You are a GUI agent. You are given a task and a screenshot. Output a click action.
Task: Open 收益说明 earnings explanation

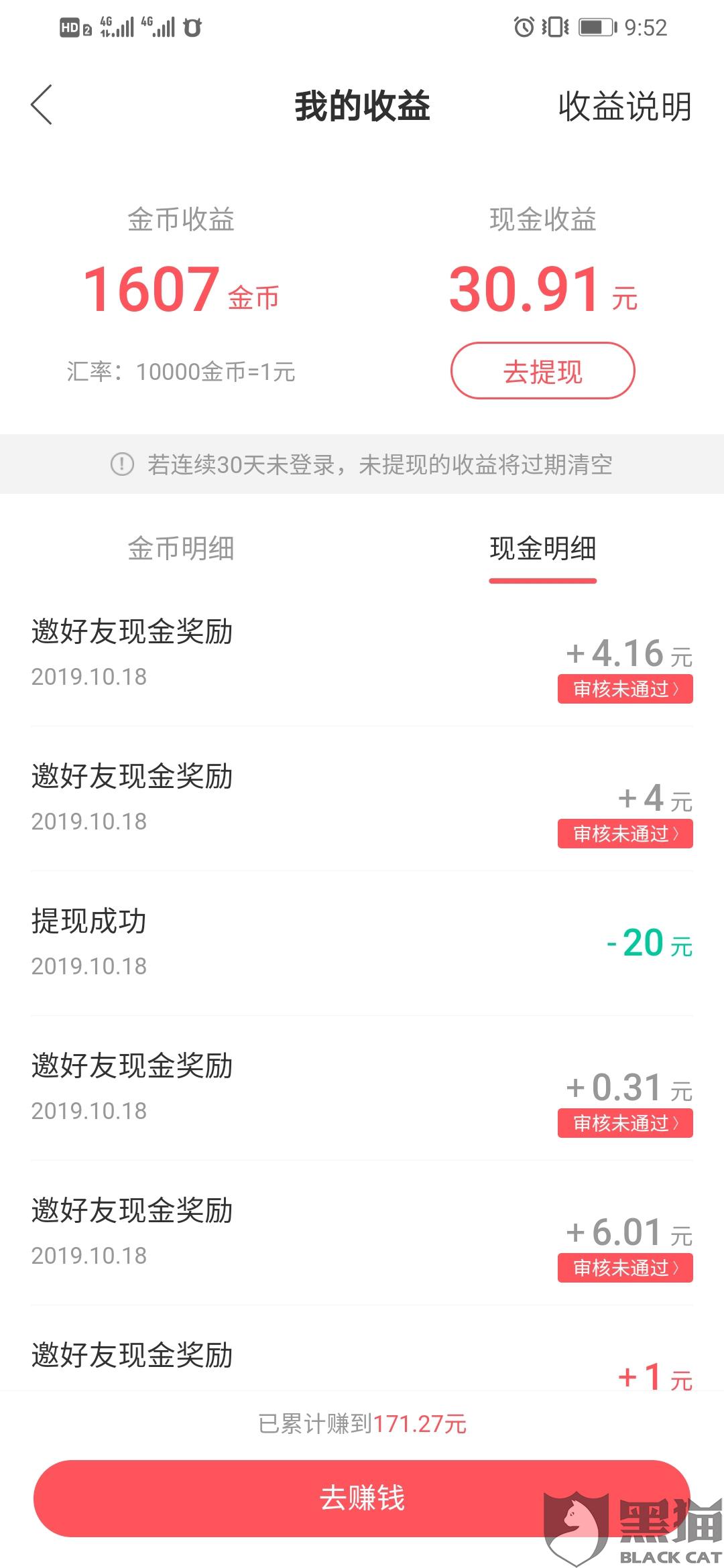point(624,107)
